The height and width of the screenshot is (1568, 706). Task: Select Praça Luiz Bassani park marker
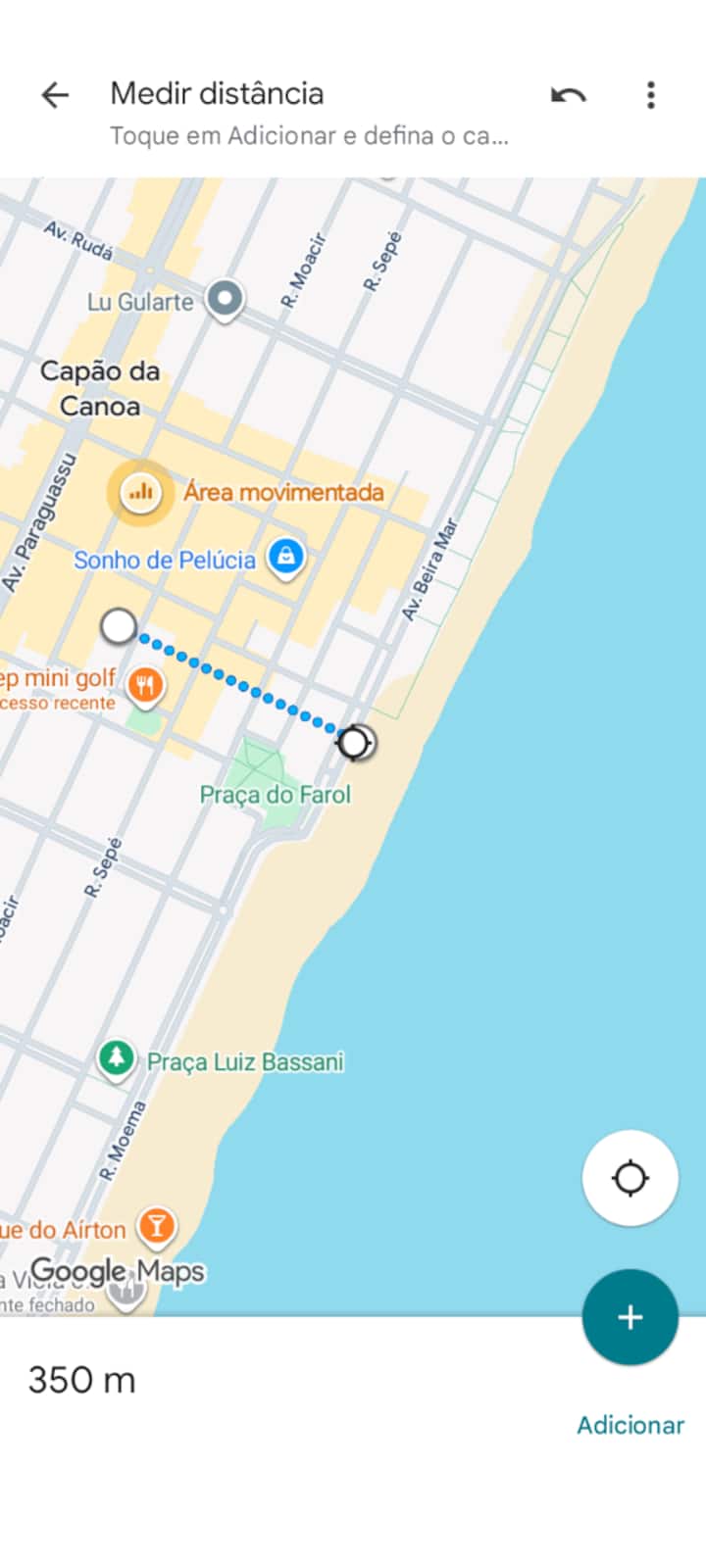[117, 1058]
